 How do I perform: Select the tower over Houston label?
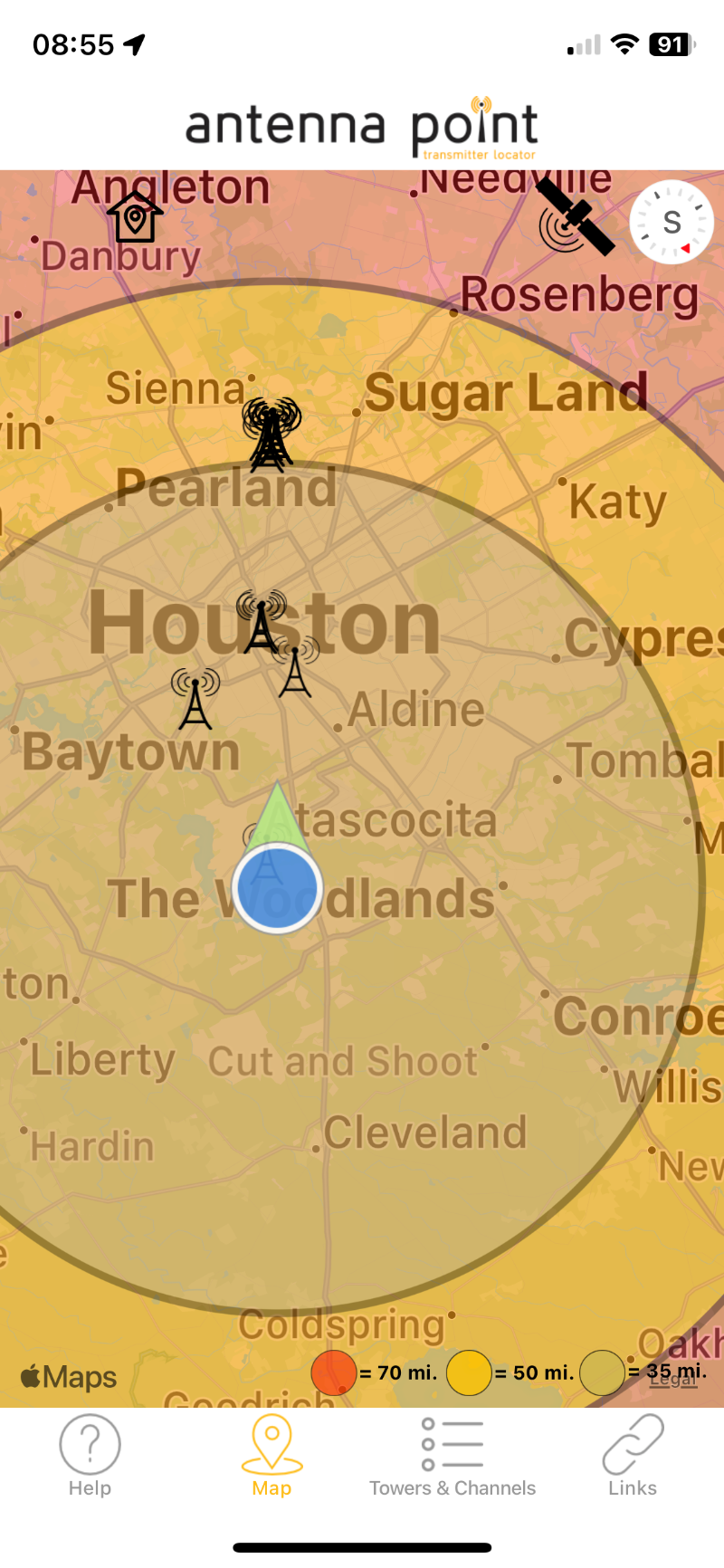(x=261, y=621)
